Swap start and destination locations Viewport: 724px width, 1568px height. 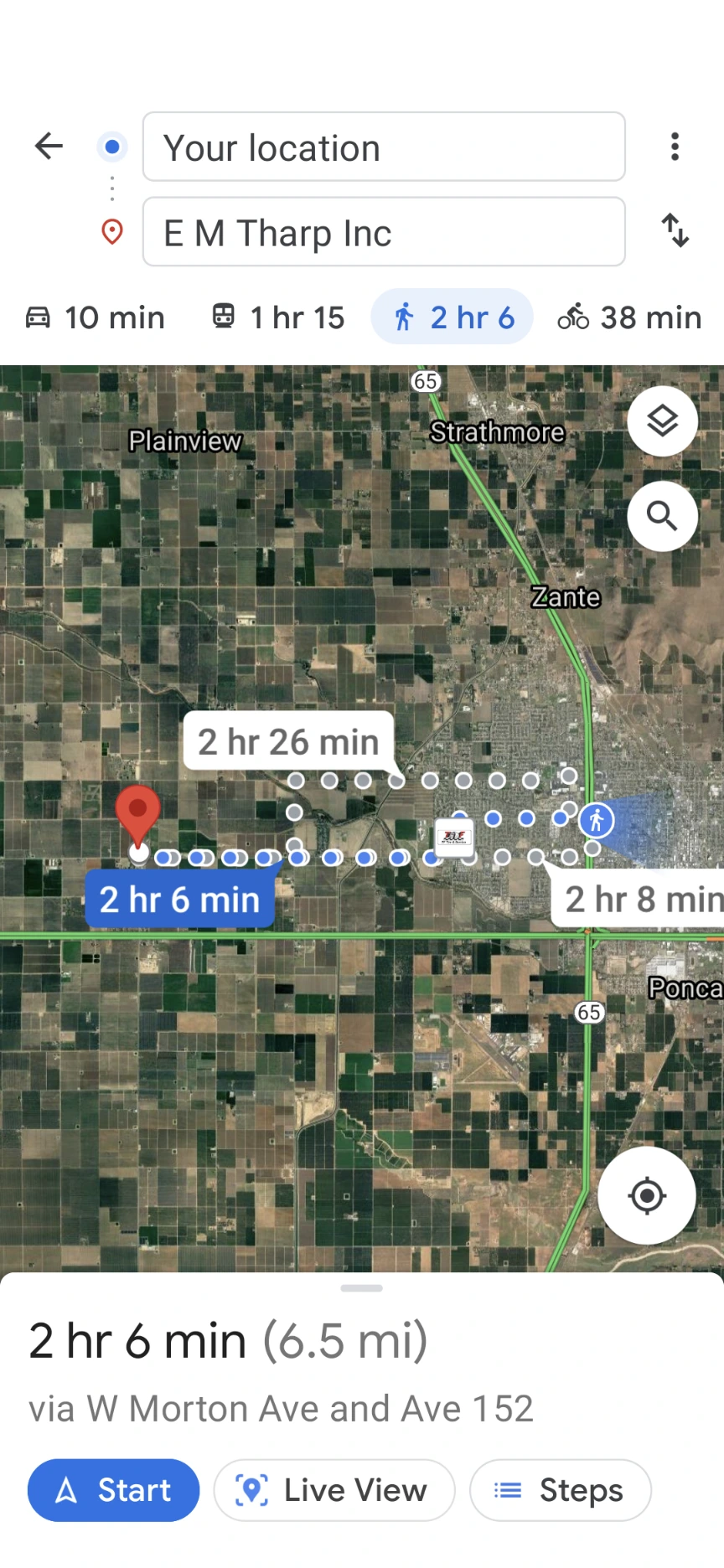(675, 230)
